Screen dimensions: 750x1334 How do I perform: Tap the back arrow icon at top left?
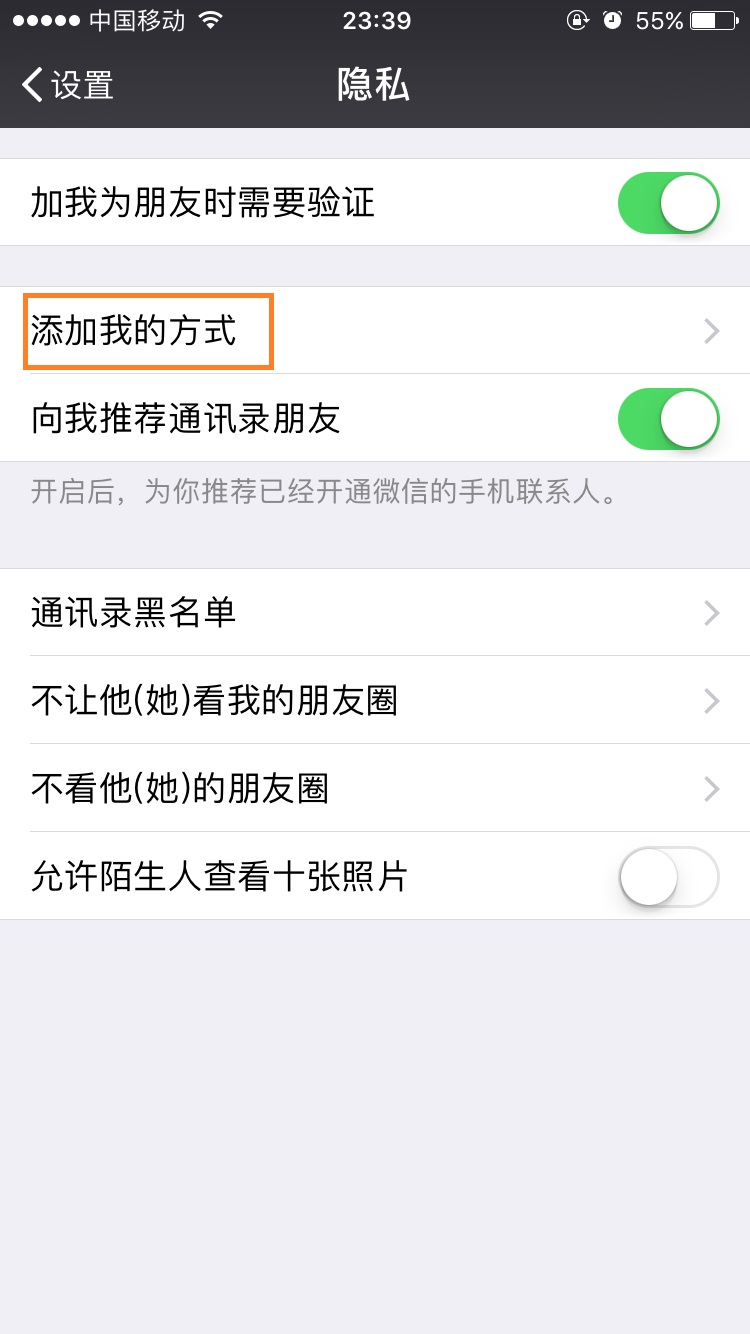32,86
